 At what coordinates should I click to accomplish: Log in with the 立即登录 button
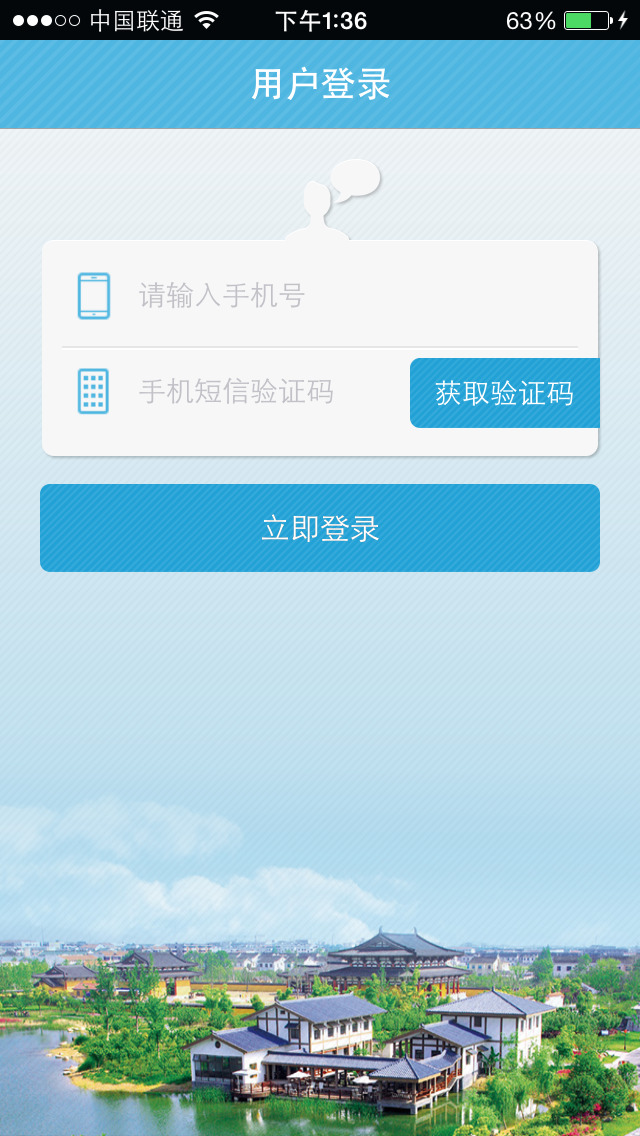(x=320, y=528)
